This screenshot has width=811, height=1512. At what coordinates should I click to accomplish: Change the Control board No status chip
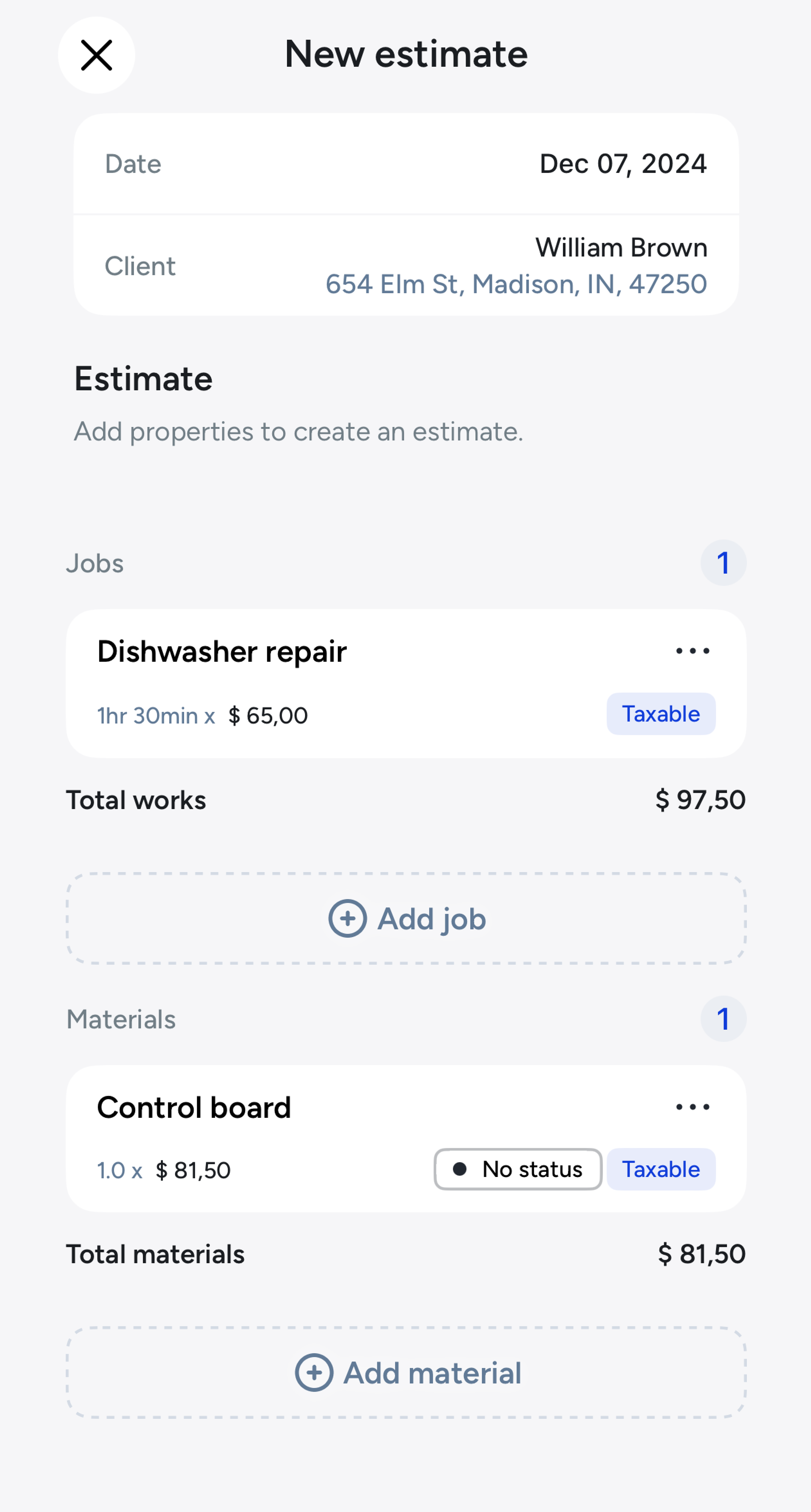(x=518, y=1169)
